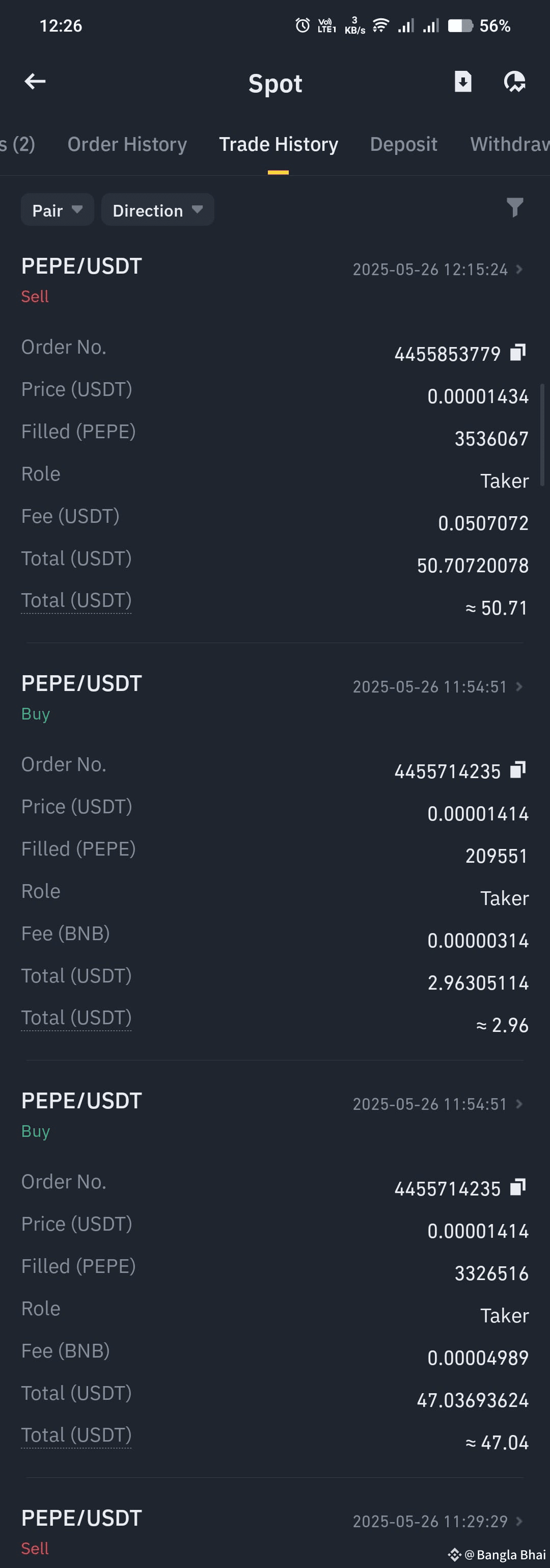550x1568 pixels.
Task: Open the alarm clock status bar icon
Action: [x=300, y=25]
